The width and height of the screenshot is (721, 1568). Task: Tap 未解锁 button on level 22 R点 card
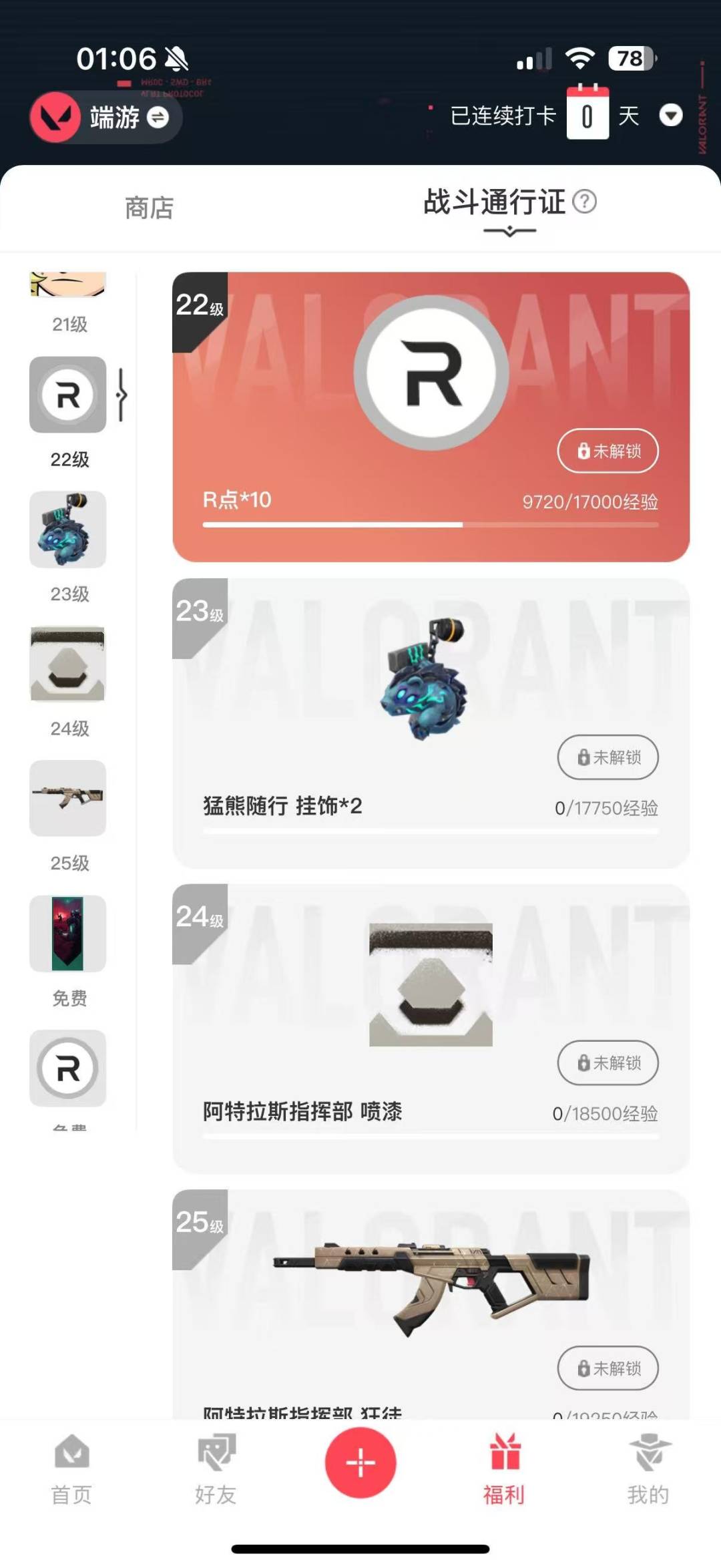[608, 451]
